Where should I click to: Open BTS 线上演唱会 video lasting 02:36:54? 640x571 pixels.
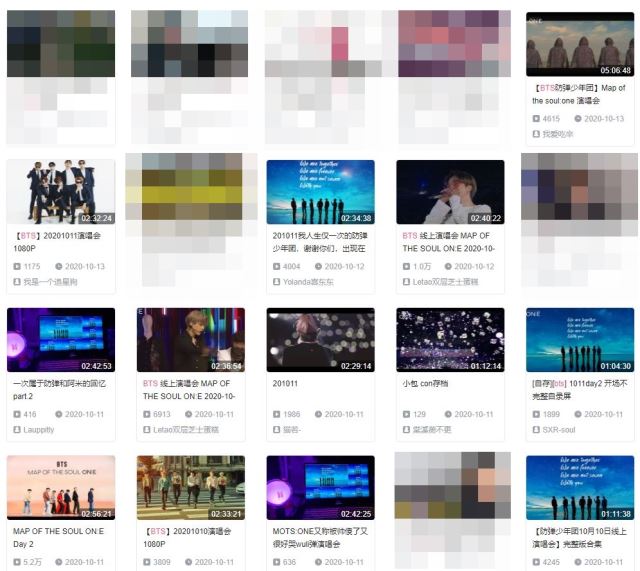[190, 339]
